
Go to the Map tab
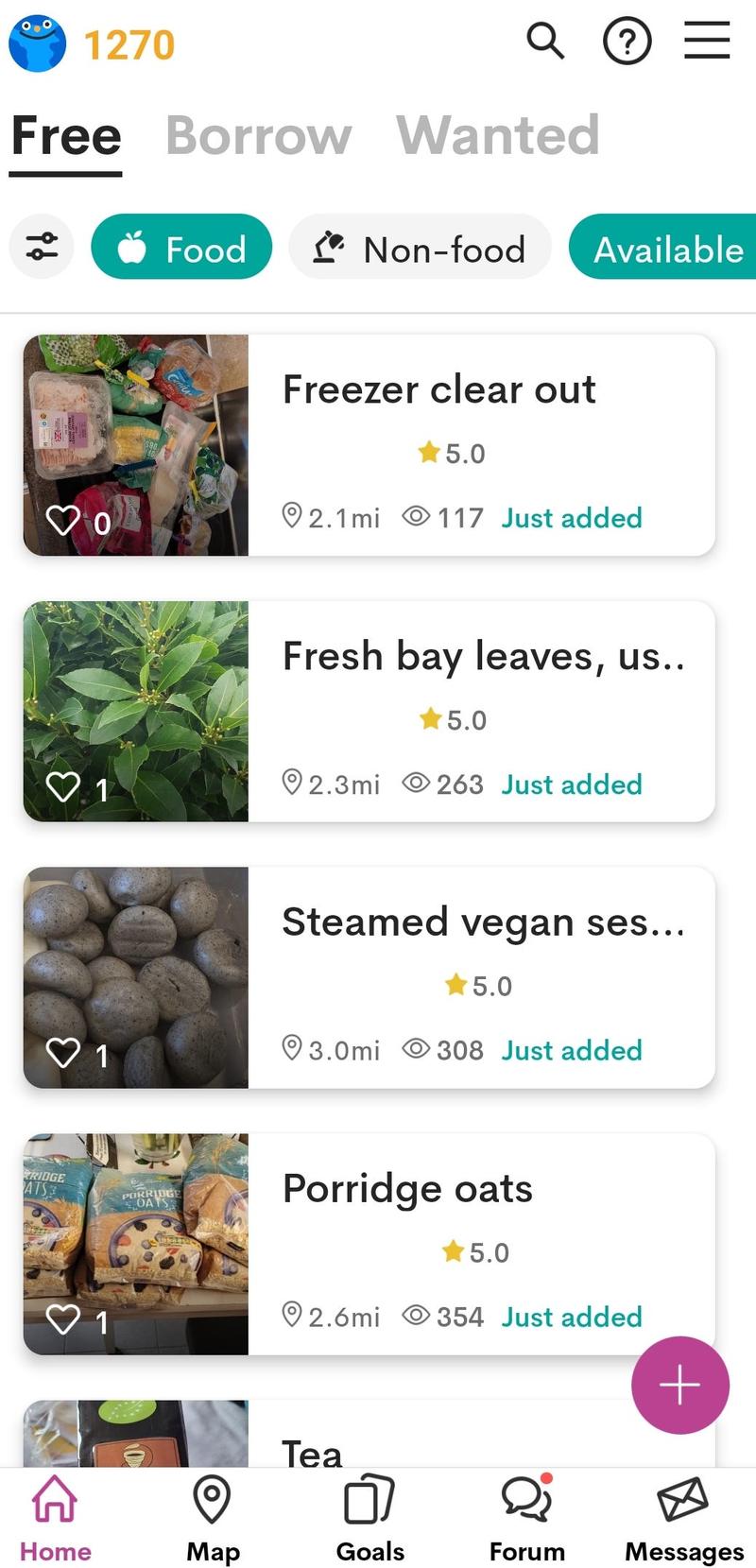213,1517
